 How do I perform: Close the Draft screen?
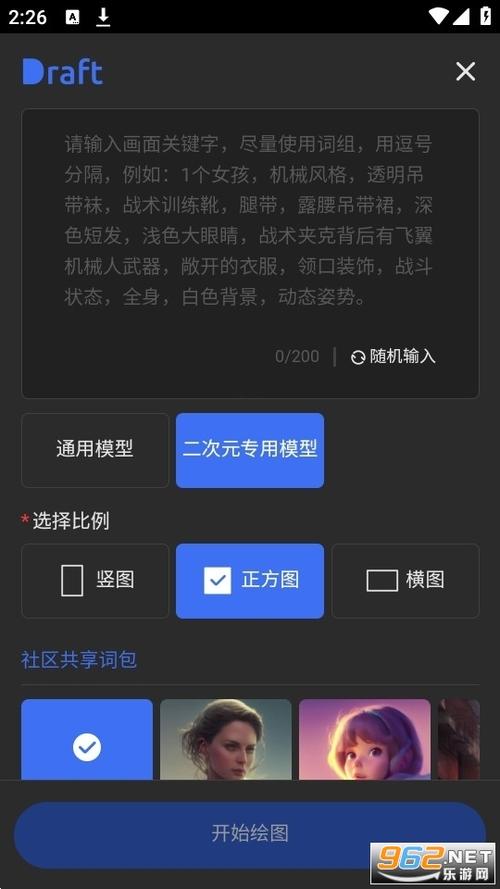tap(465, 71)
